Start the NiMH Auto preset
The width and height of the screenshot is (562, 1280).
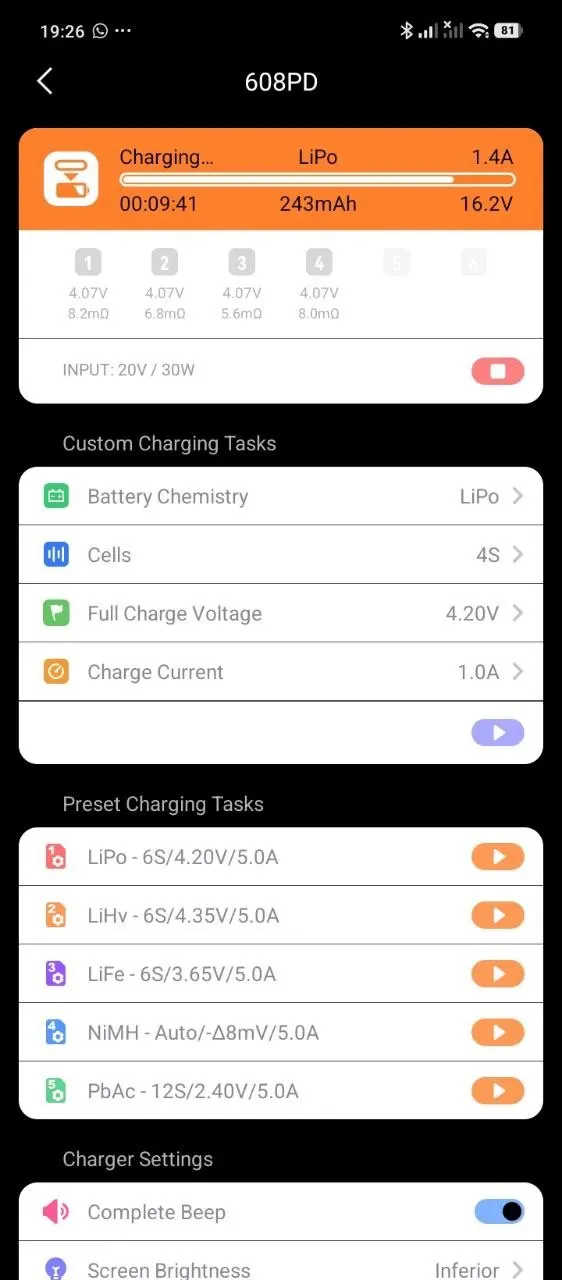pos(498,1032)
